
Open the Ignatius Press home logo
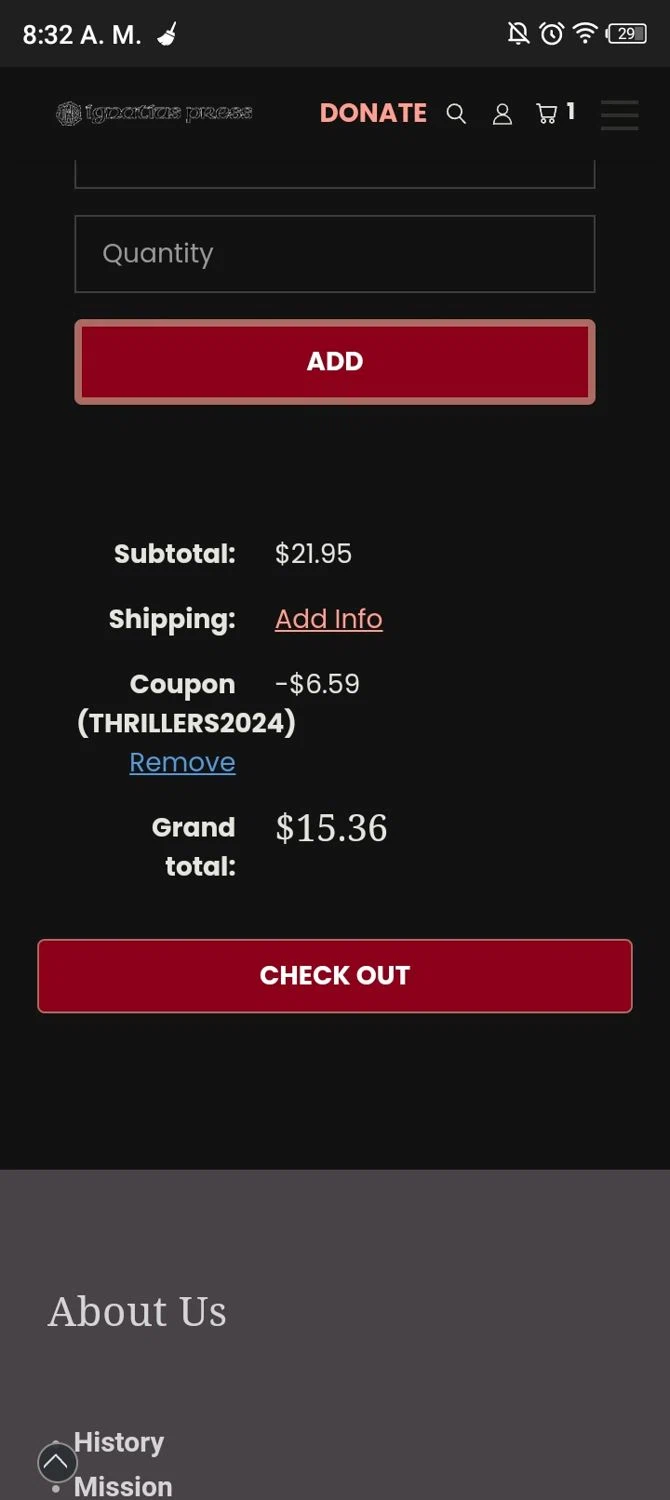[154, 113]
